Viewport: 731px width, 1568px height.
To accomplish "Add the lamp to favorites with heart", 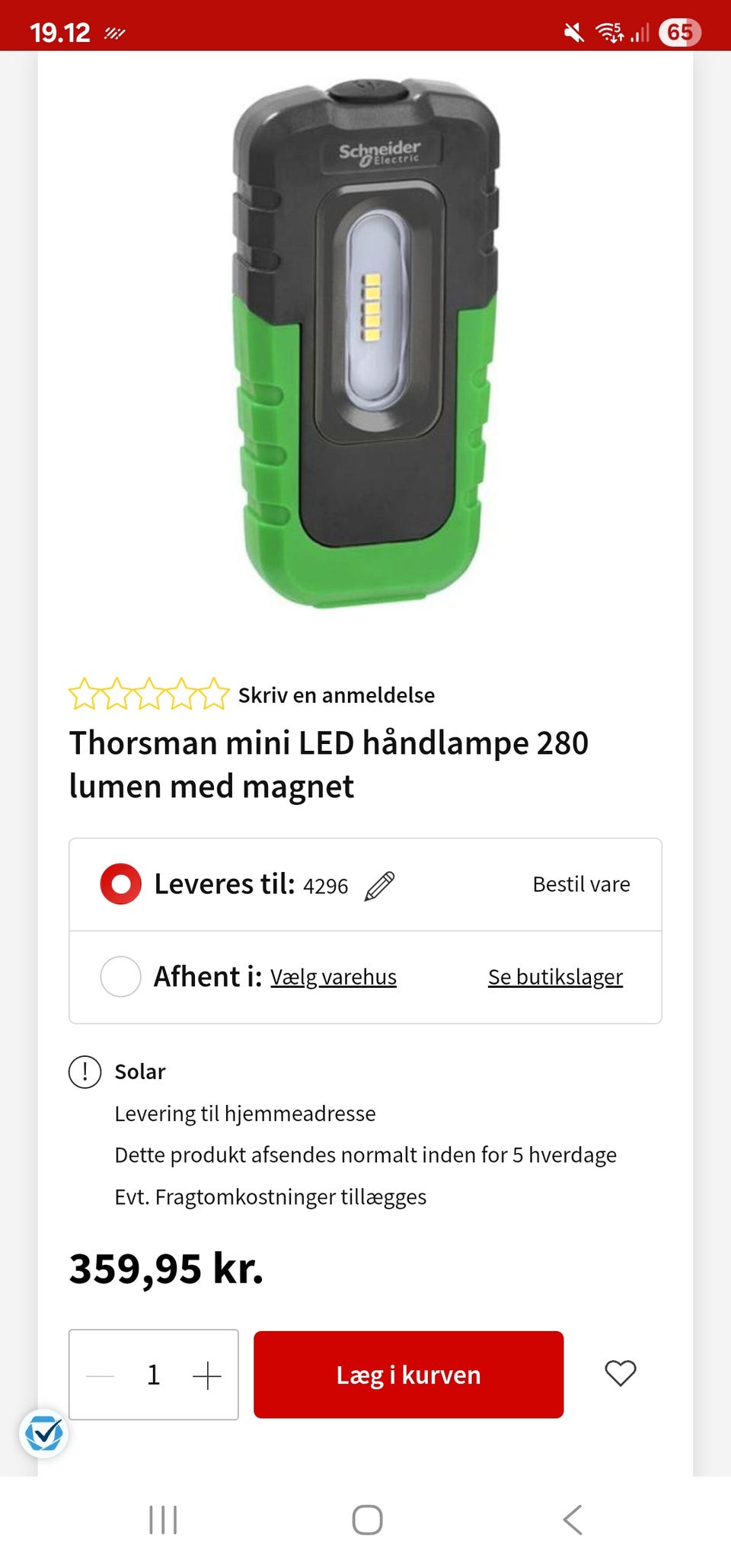I will tap(620, 1373).
